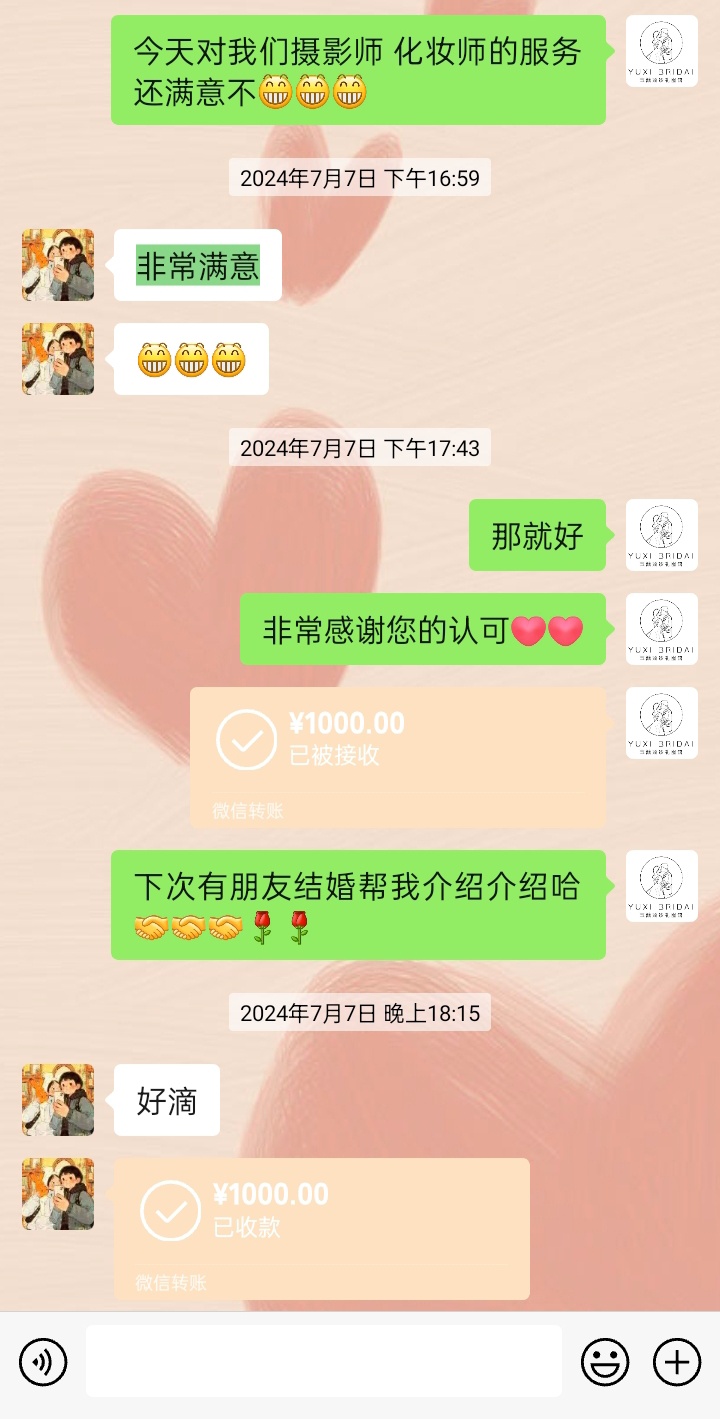720x1419 pixels.
Task: Open the ¥1000.00 transfer marked 已被接收
Action: pos(398,758)
